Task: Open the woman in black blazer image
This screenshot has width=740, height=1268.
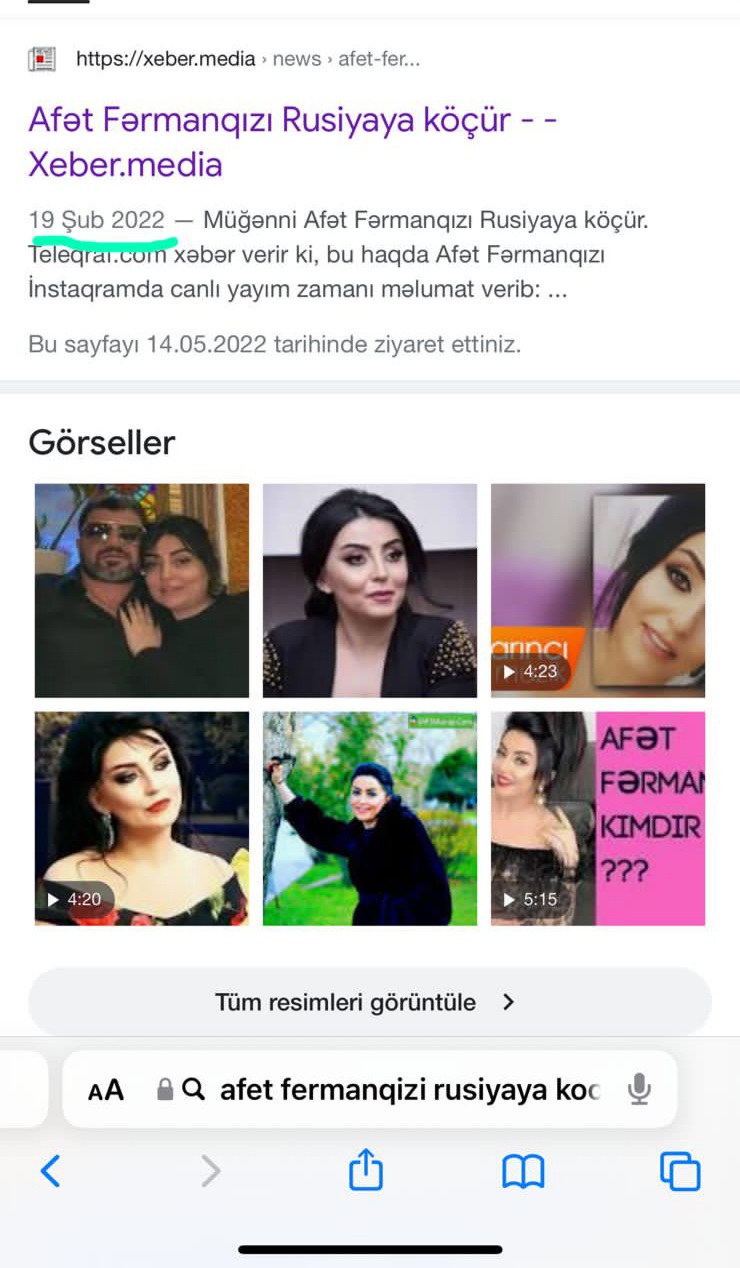Action: pyautogui.click(x=370, y=590)
